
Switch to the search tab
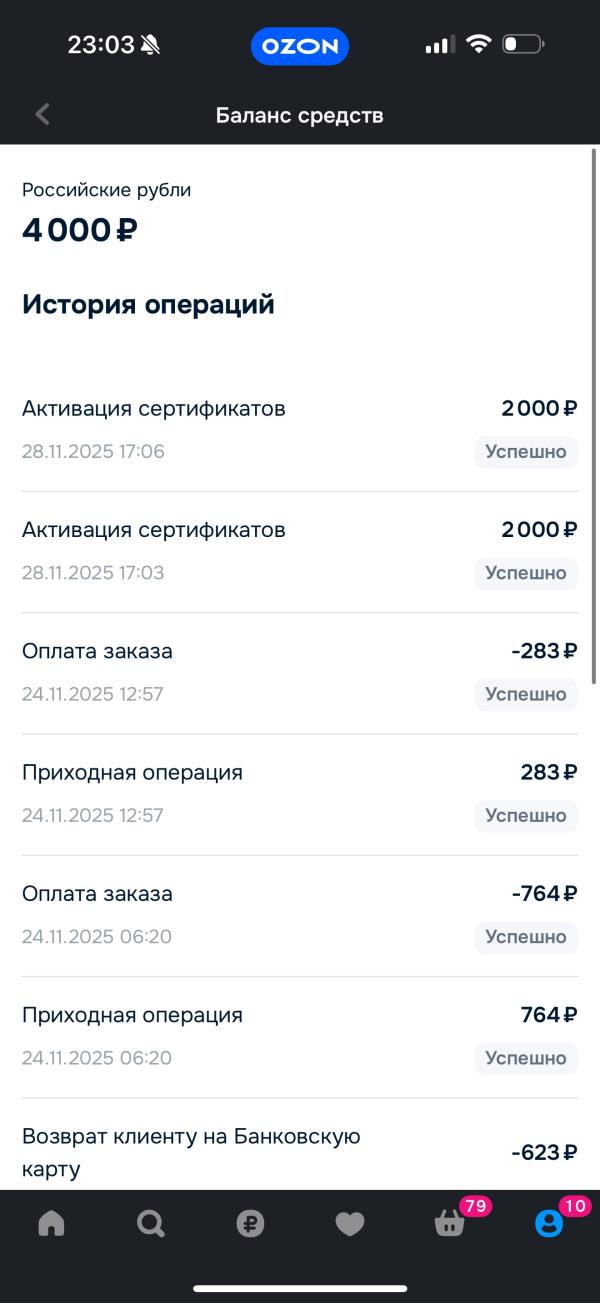click(151, 1223)
